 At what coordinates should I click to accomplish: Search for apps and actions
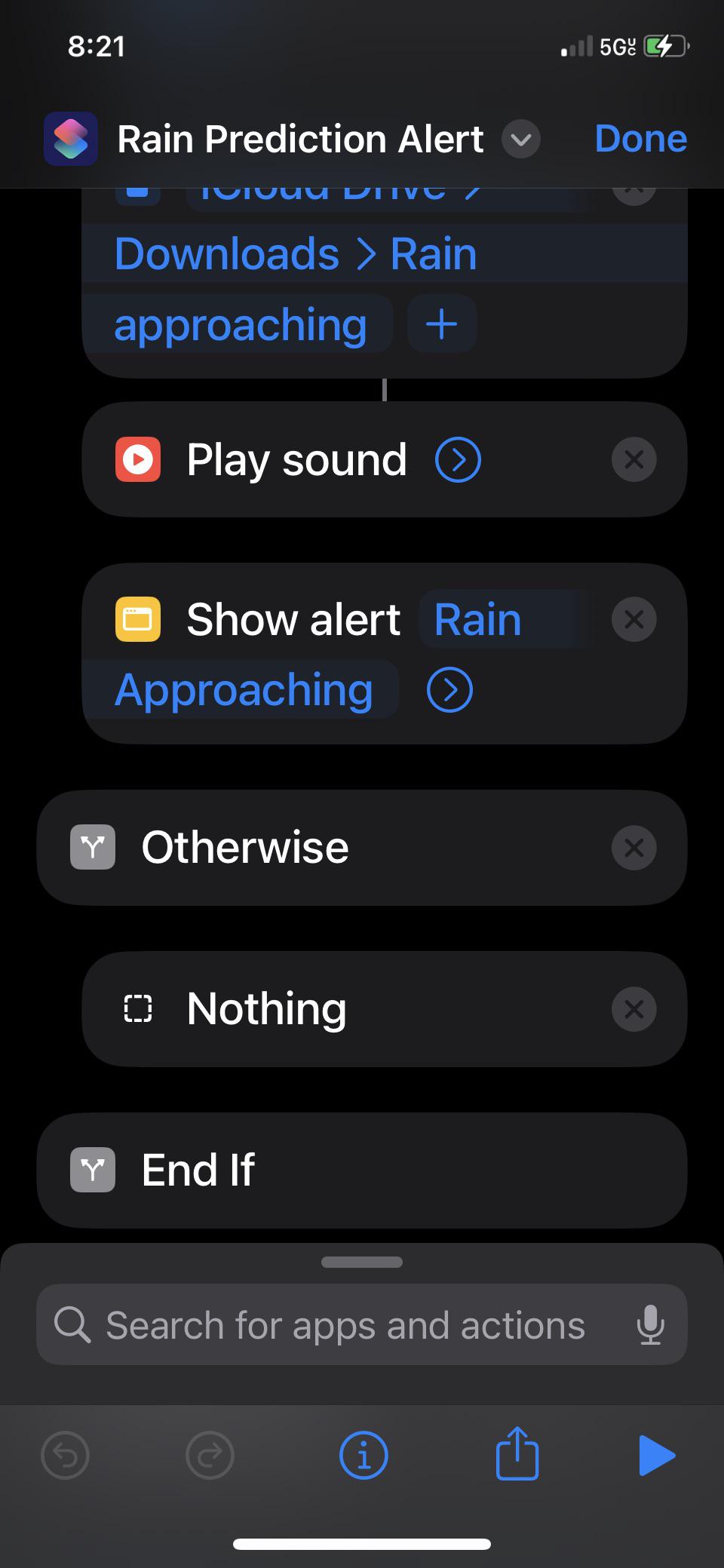click(x=345, y=1325)
